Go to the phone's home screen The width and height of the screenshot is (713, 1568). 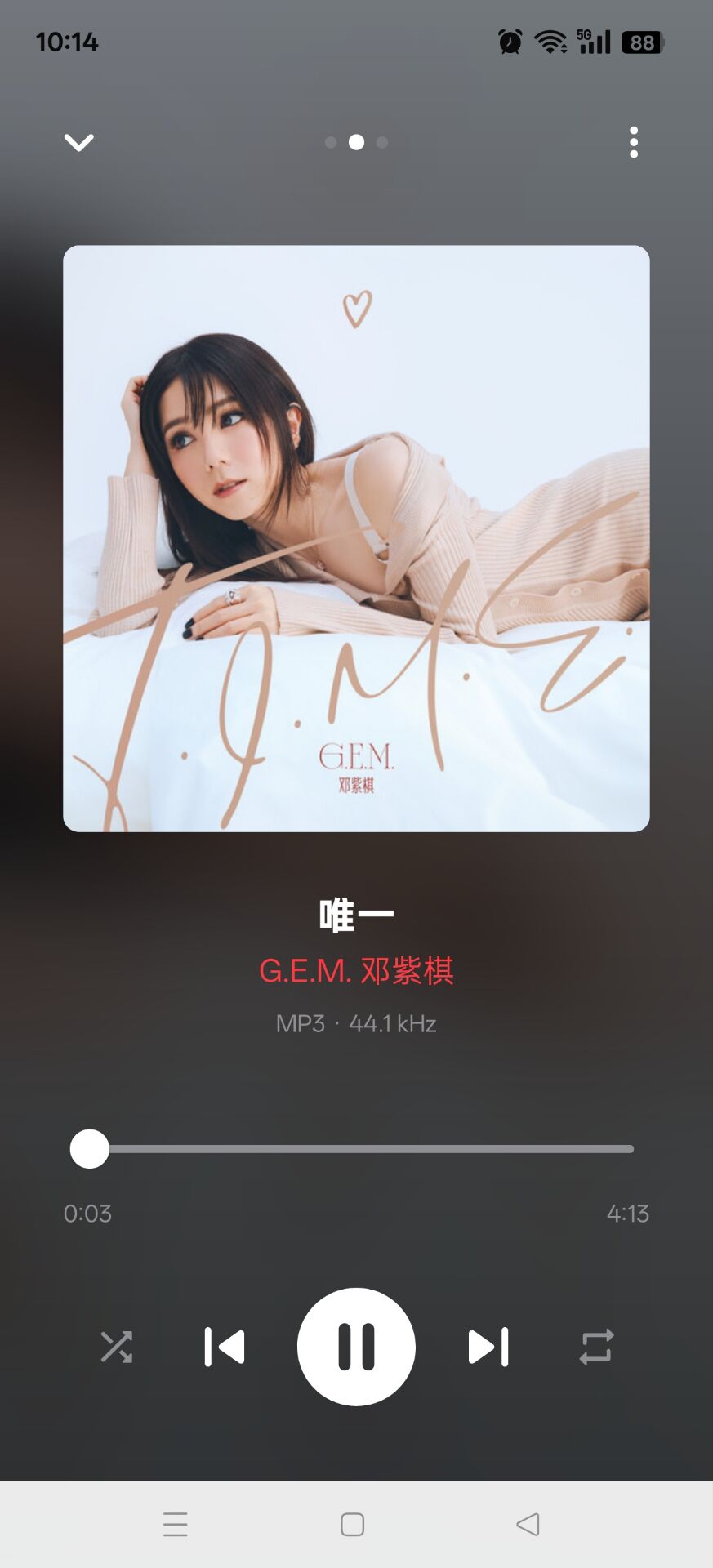click(x=353, y=1524)
